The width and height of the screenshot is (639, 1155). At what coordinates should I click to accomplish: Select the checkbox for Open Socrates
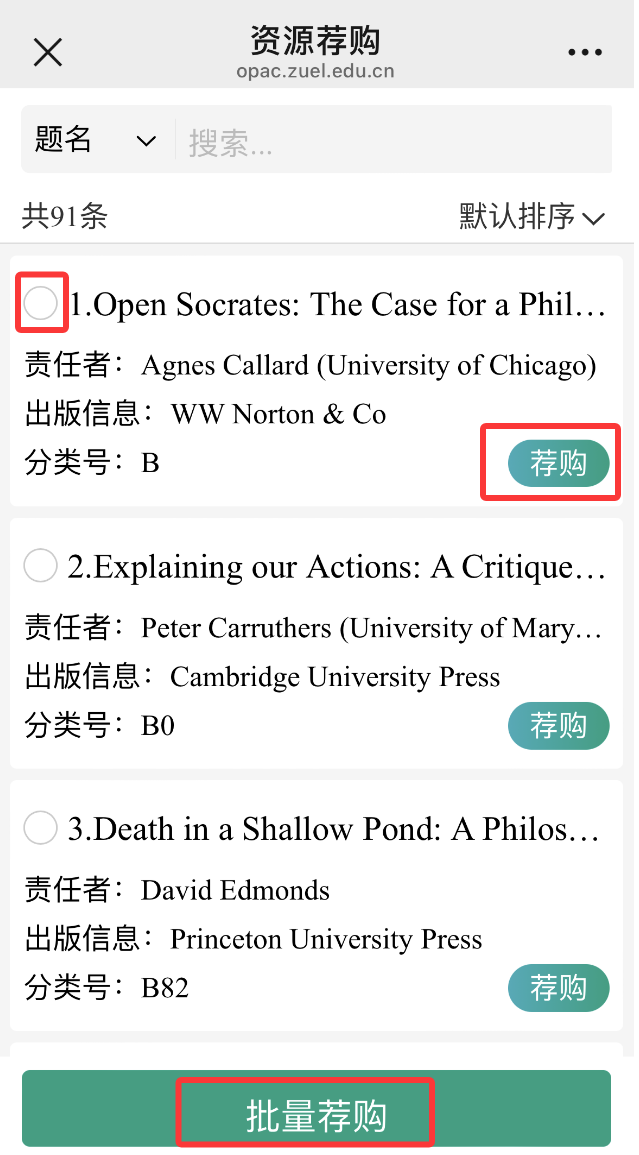41,303
